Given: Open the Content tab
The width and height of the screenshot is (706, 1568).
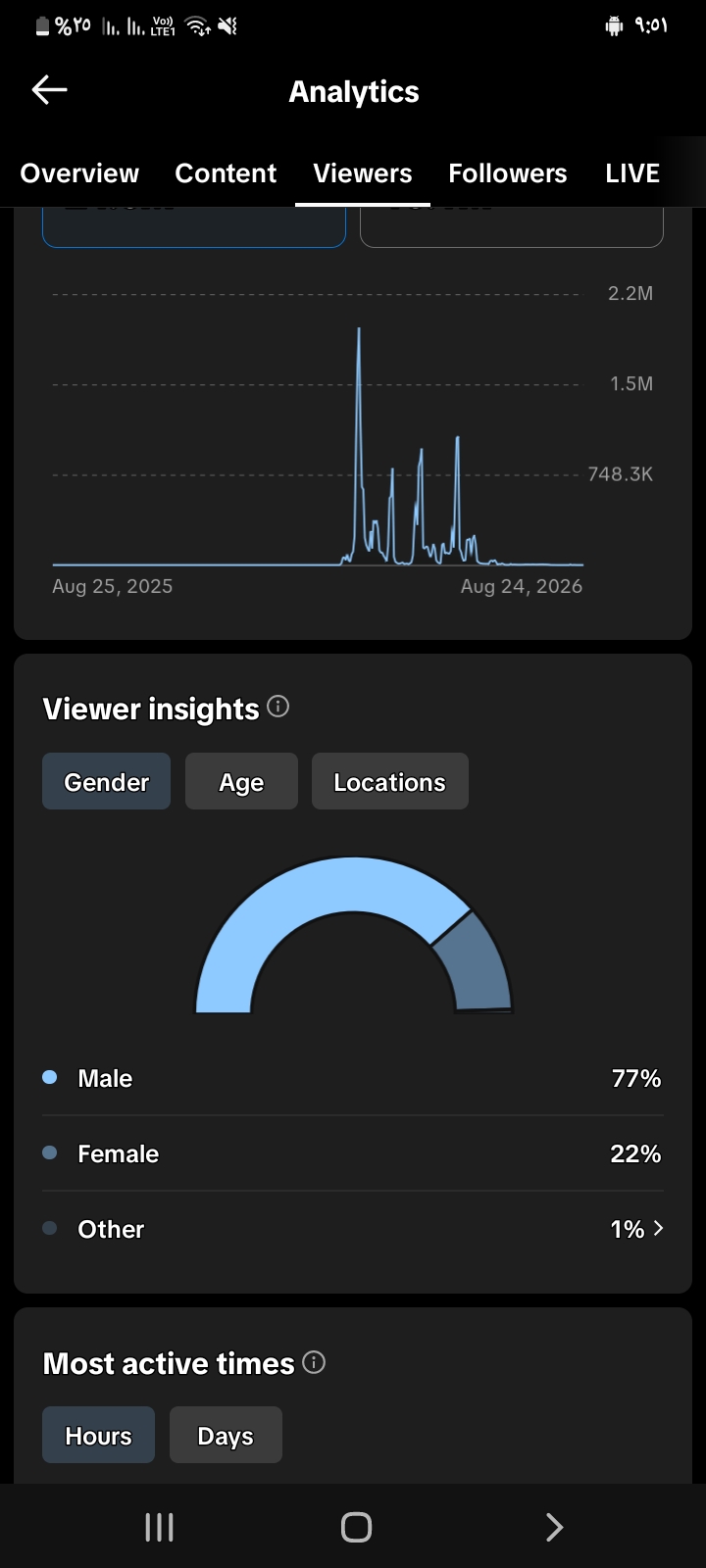Looking at the screenshot, I should coord(226,173).
